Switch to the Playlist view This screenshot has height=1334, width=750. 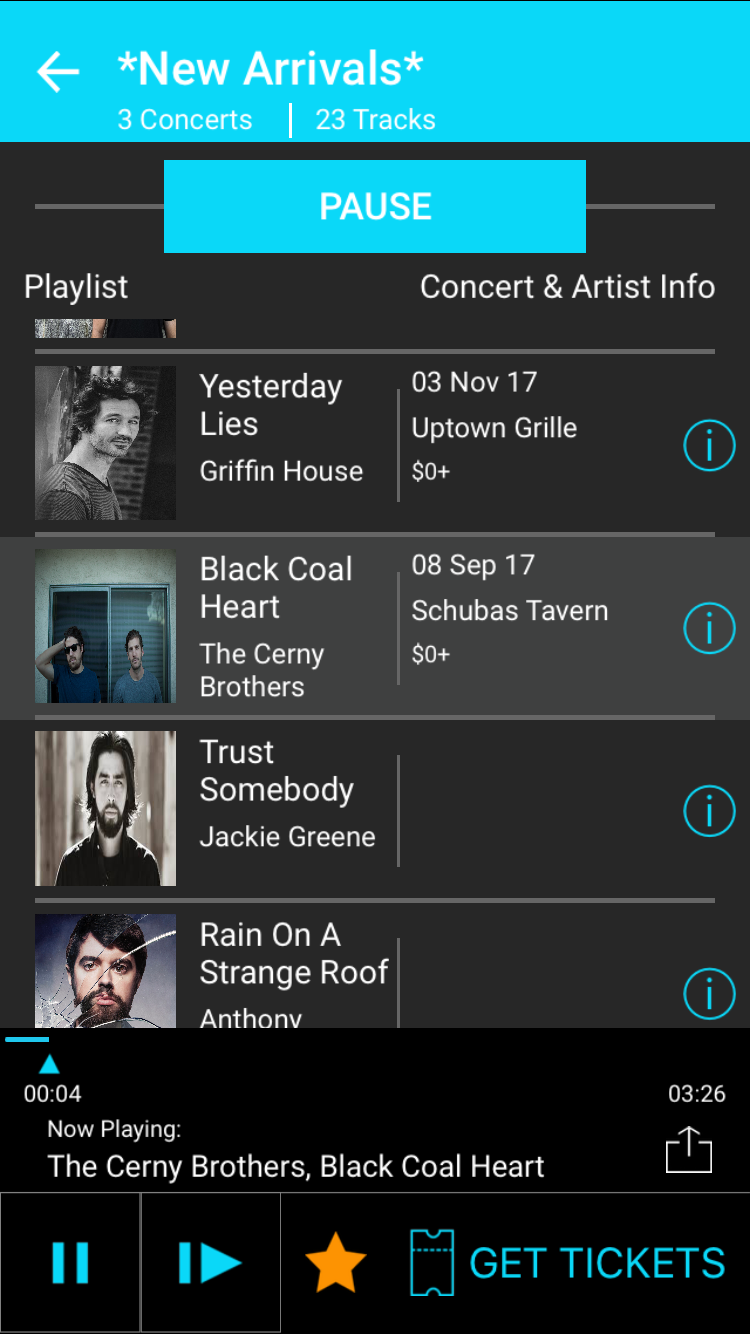coord(75,287)
